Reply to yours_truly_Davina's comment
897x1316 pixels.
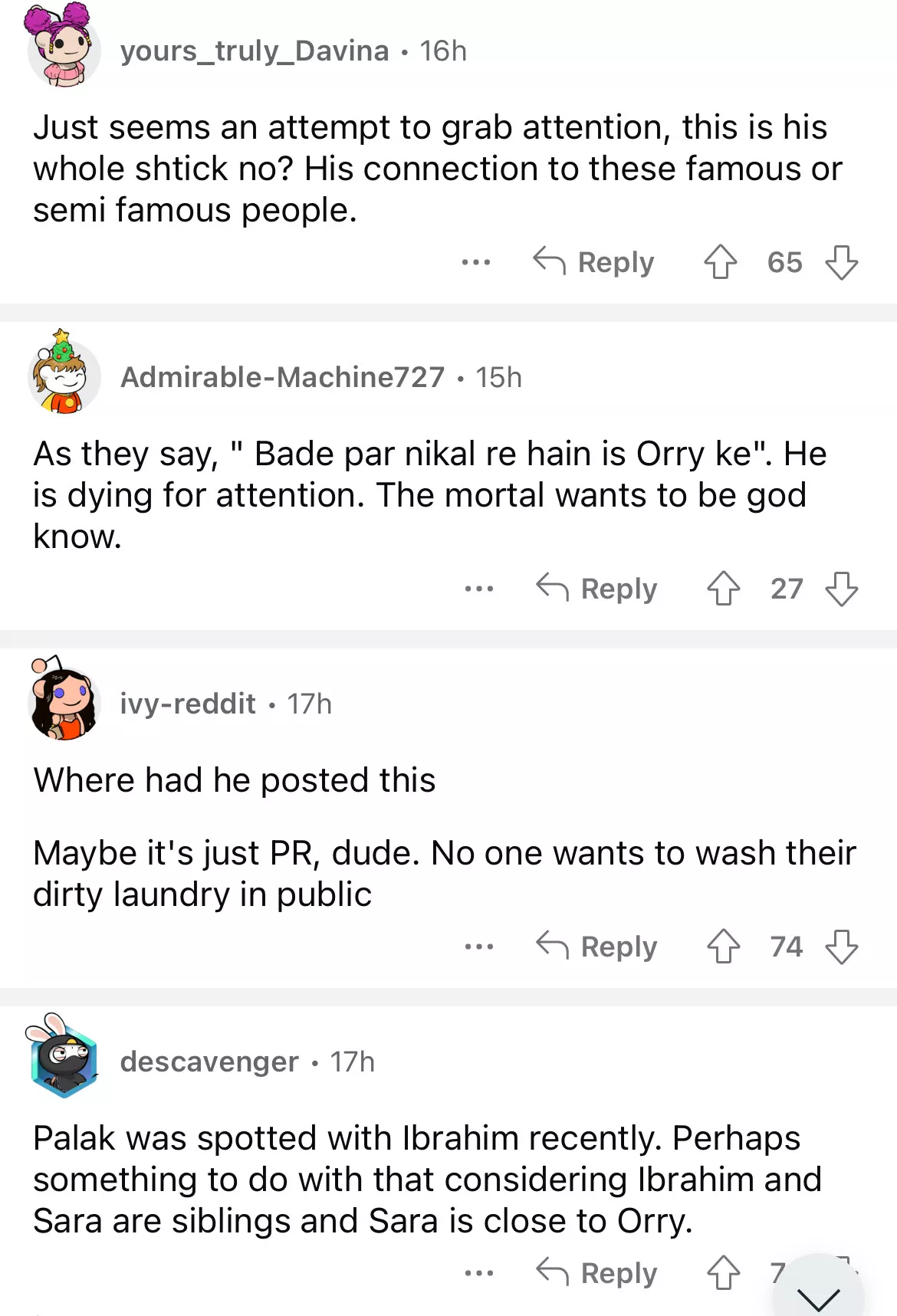[x=594, y=262]
